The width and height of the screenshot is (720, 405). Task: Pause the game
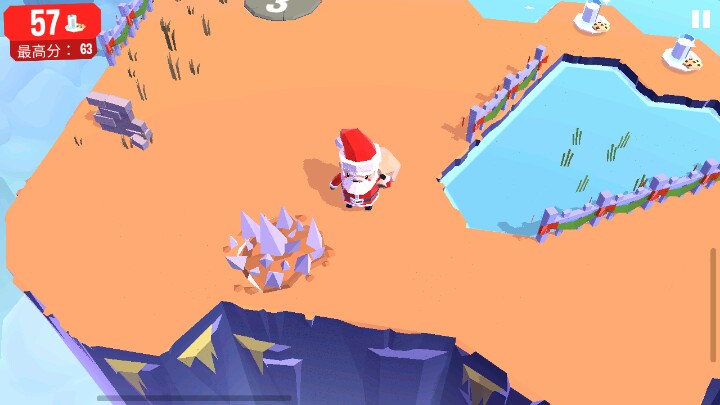coord(700,18)
